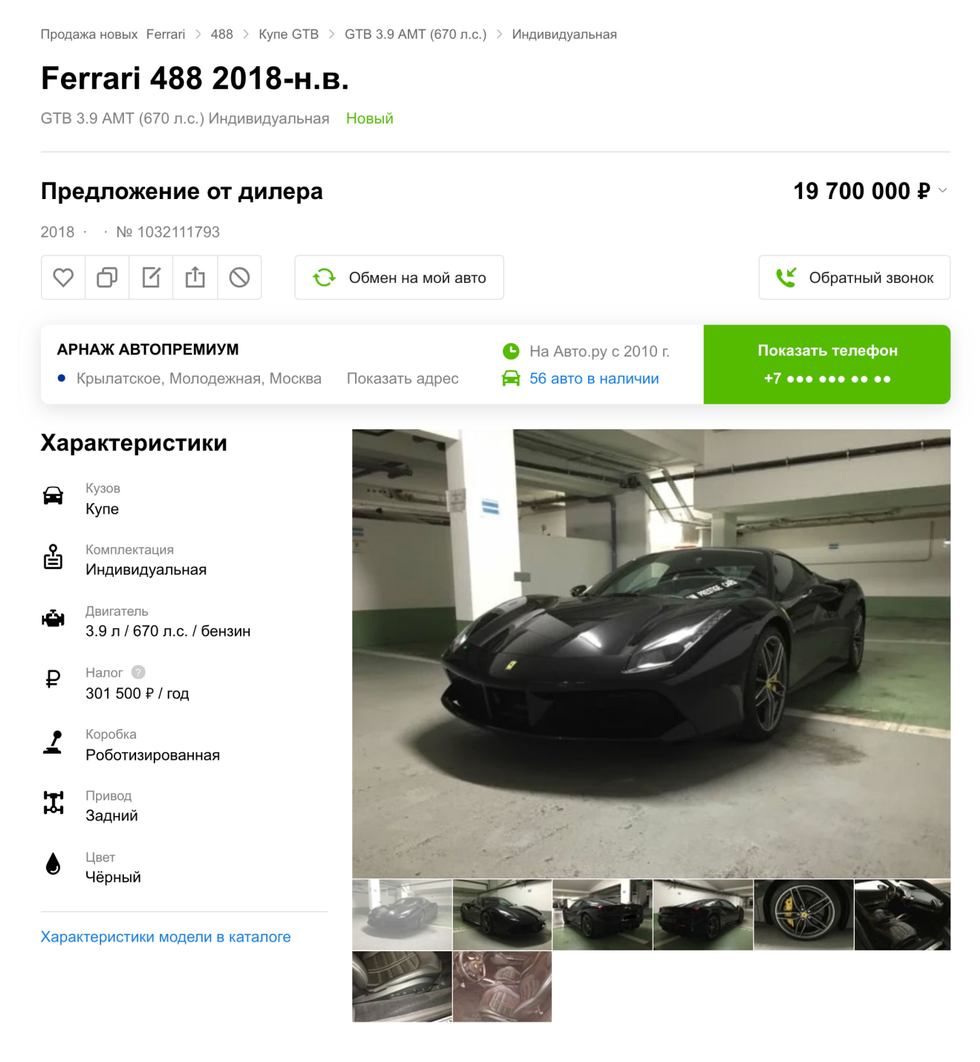Expand the price dropdown next to 19 700 000 ₽
The image size is (980, 1062).
click(x=942, y=191)
